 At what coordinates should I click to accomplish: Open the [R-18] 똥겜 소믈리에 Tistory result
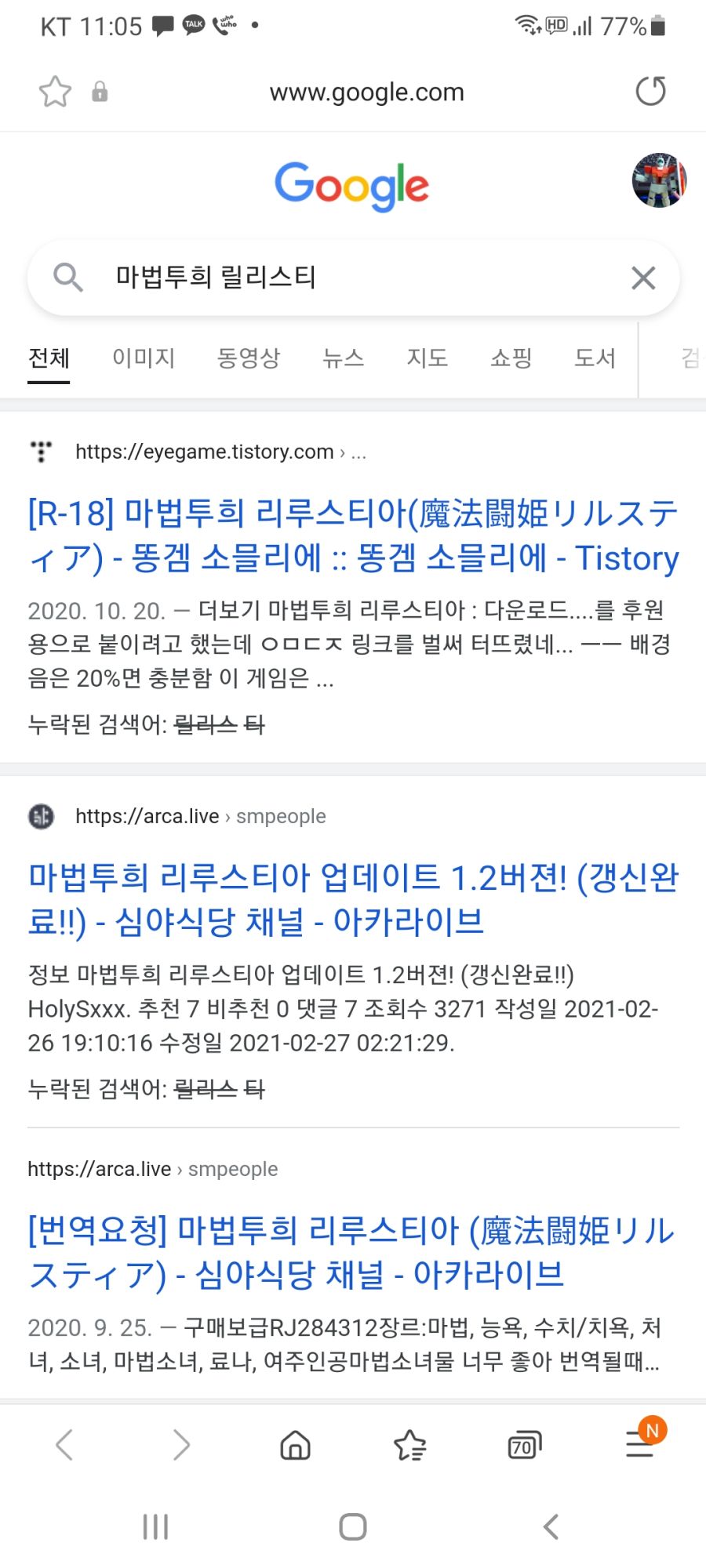tap(353, 535)
